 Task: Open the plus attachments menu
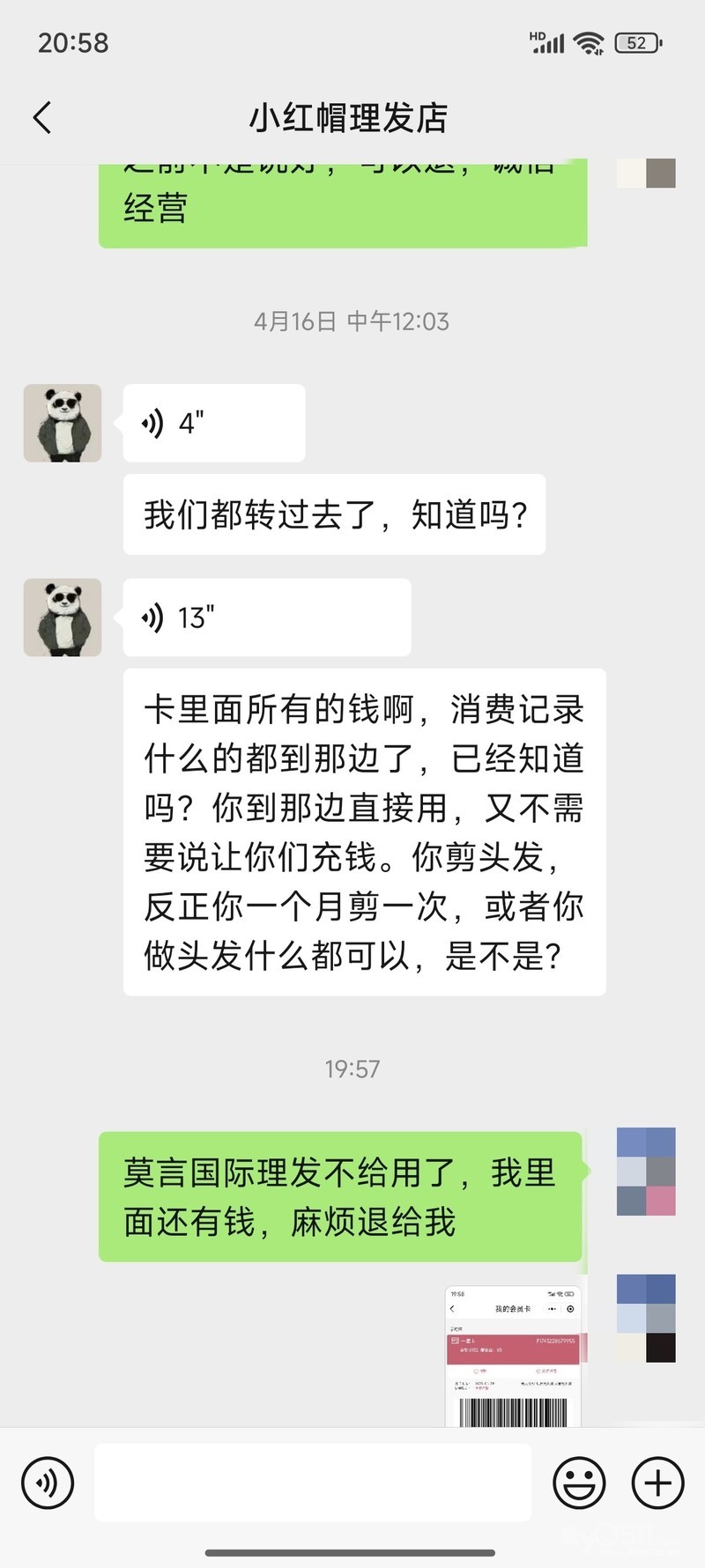click(x=657, y=1483)
